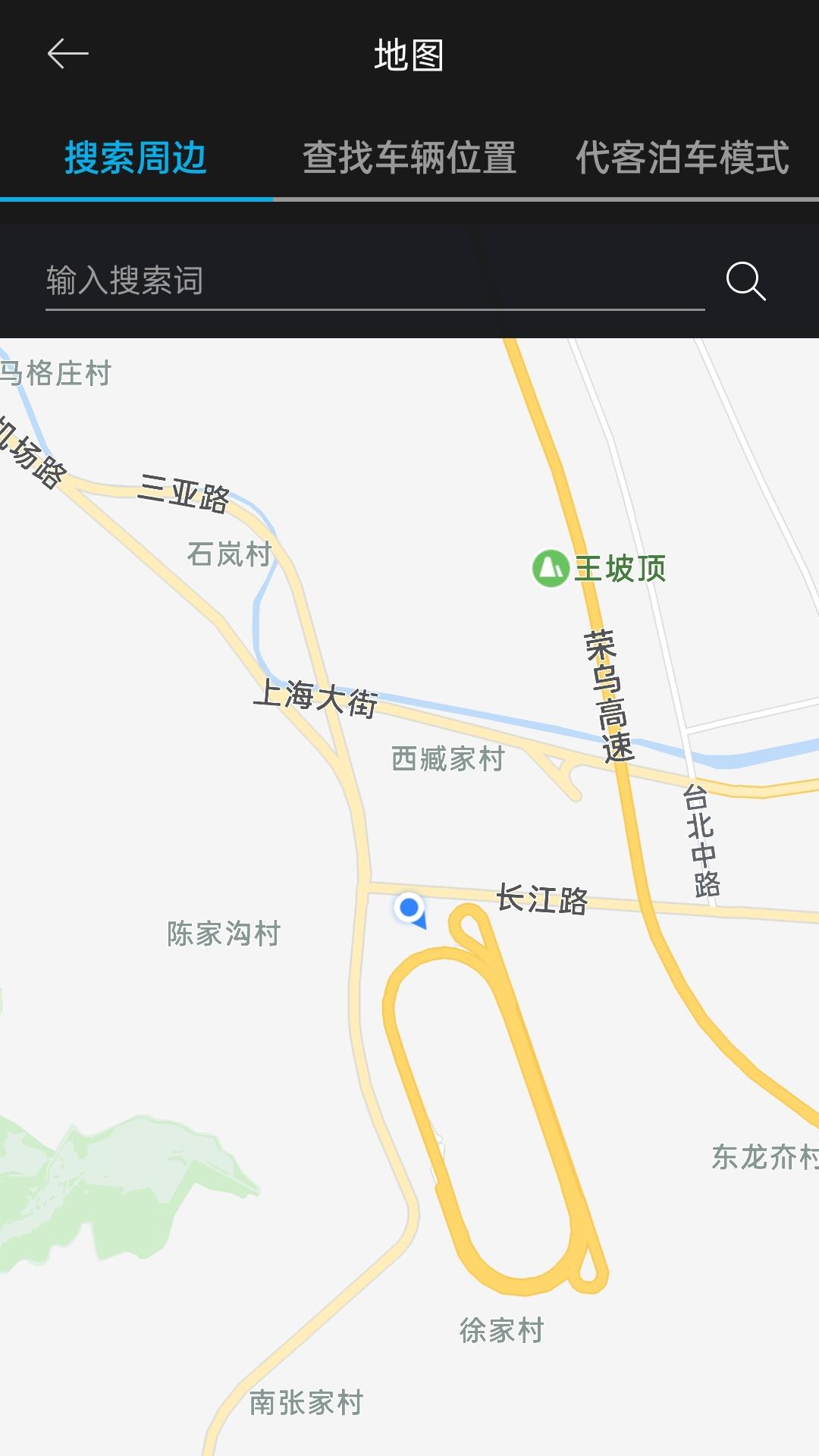Click the back arrow to leave map
Viewport: 819px width, 1456px height.
[68, 53]
